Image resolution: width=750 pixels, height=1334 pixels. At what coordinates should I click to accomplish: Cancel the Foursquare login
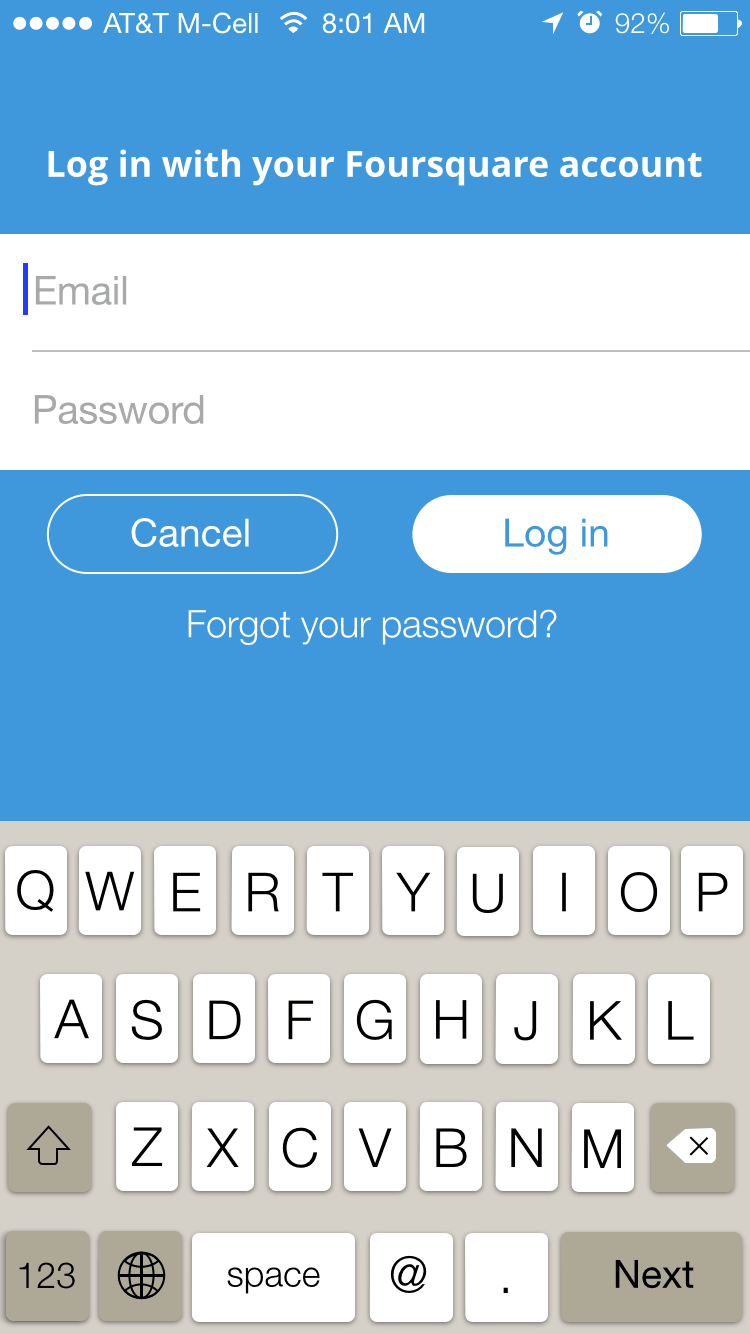[192, 534]
